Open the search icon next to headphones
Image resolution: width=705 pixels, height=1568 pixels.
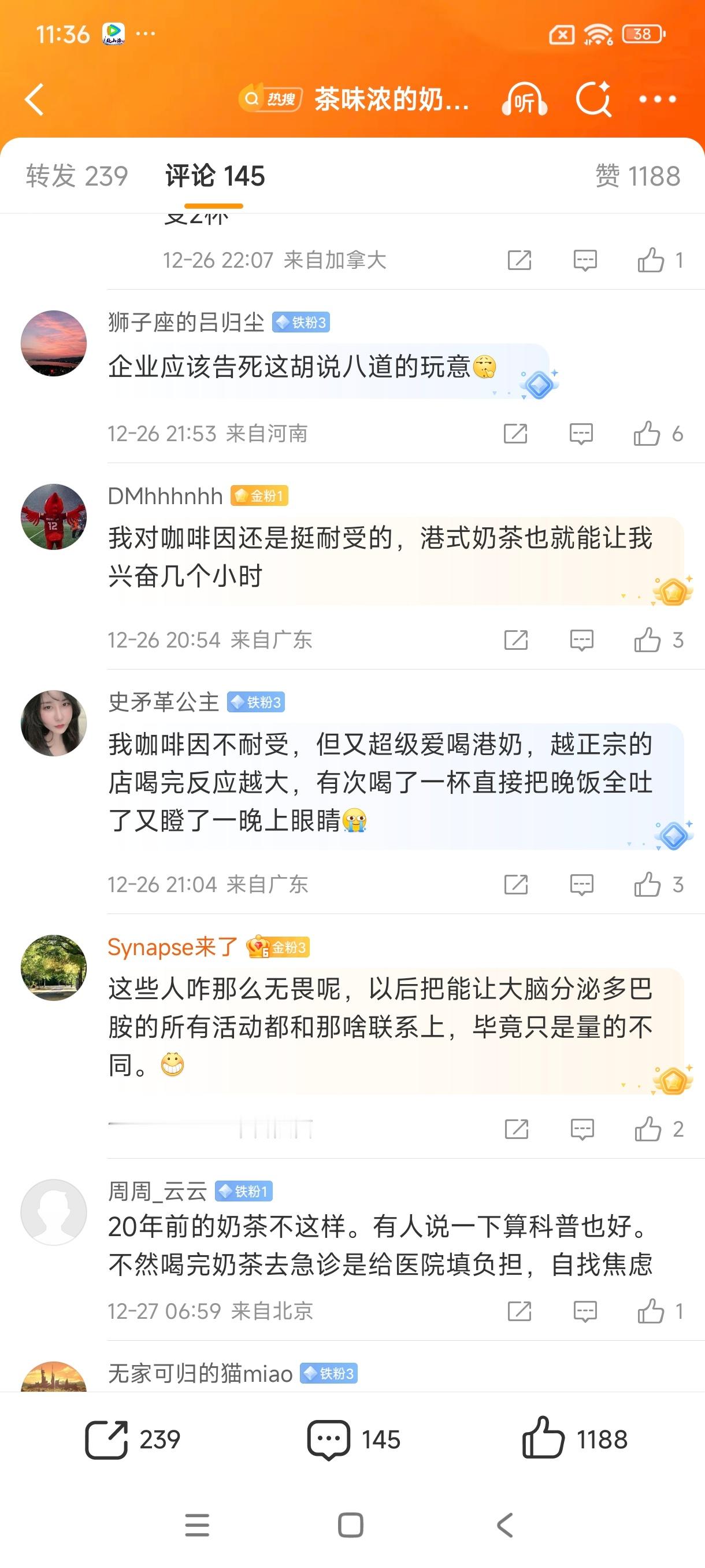point(593,99)
